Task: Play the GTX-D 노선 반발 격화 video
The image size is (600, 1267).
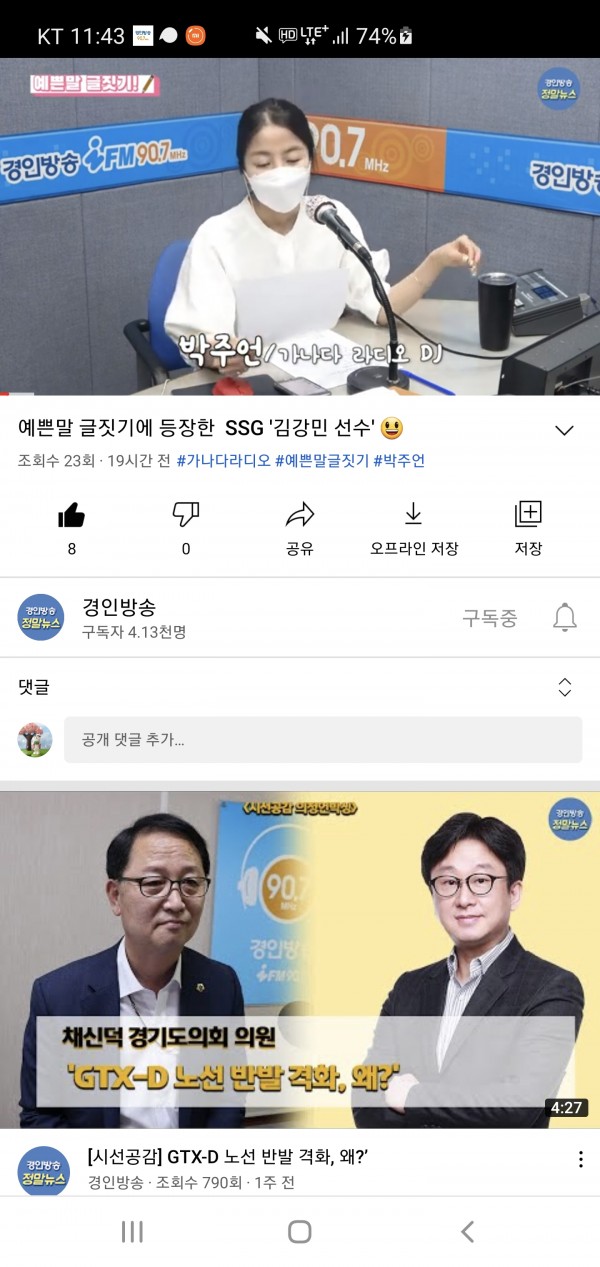Action: [x=300, y=960]
